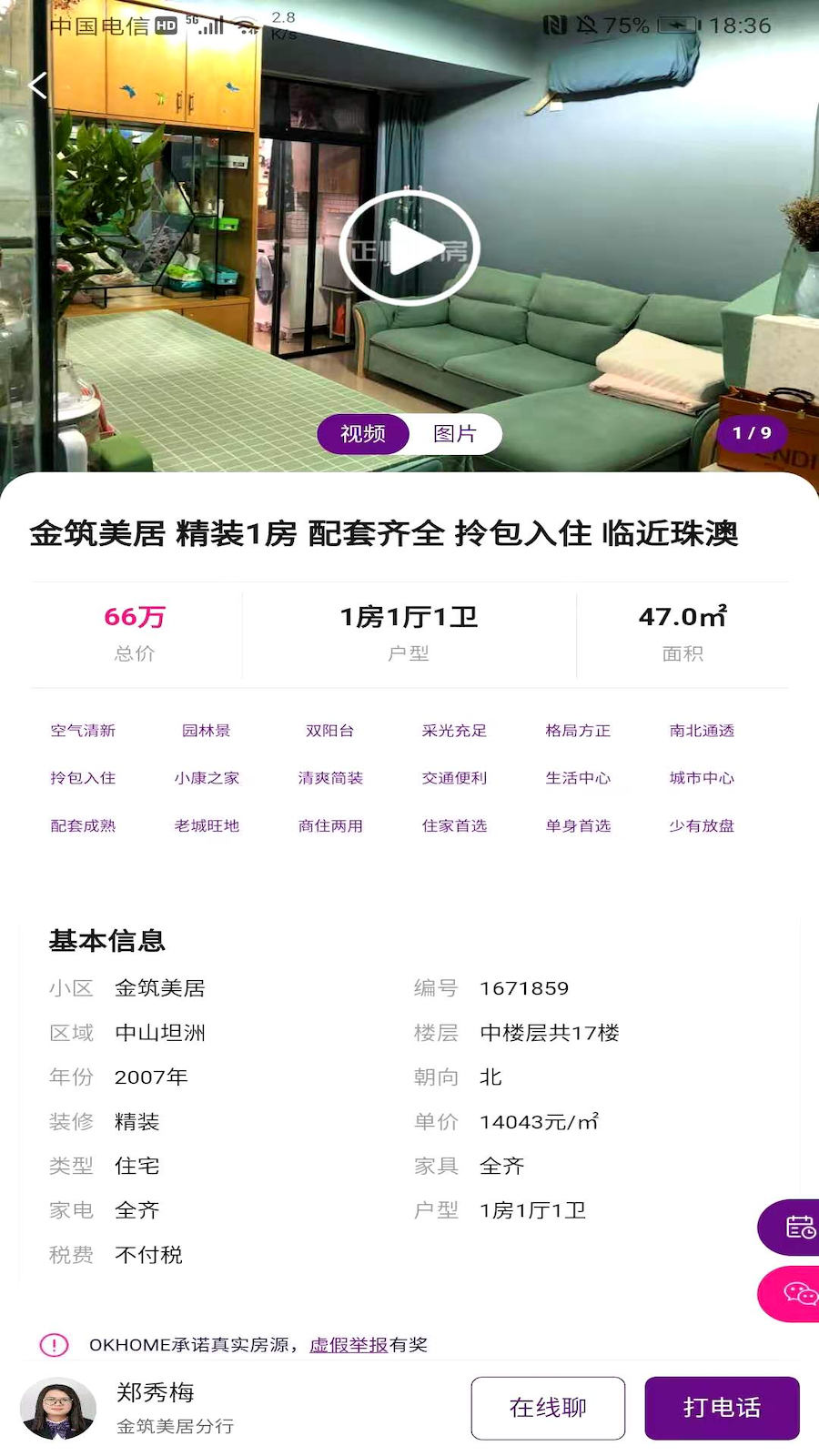This screenshot has width=819, height=1456.
Task: Open the 虚假举报 report link
Action: tap(347, 1344)
